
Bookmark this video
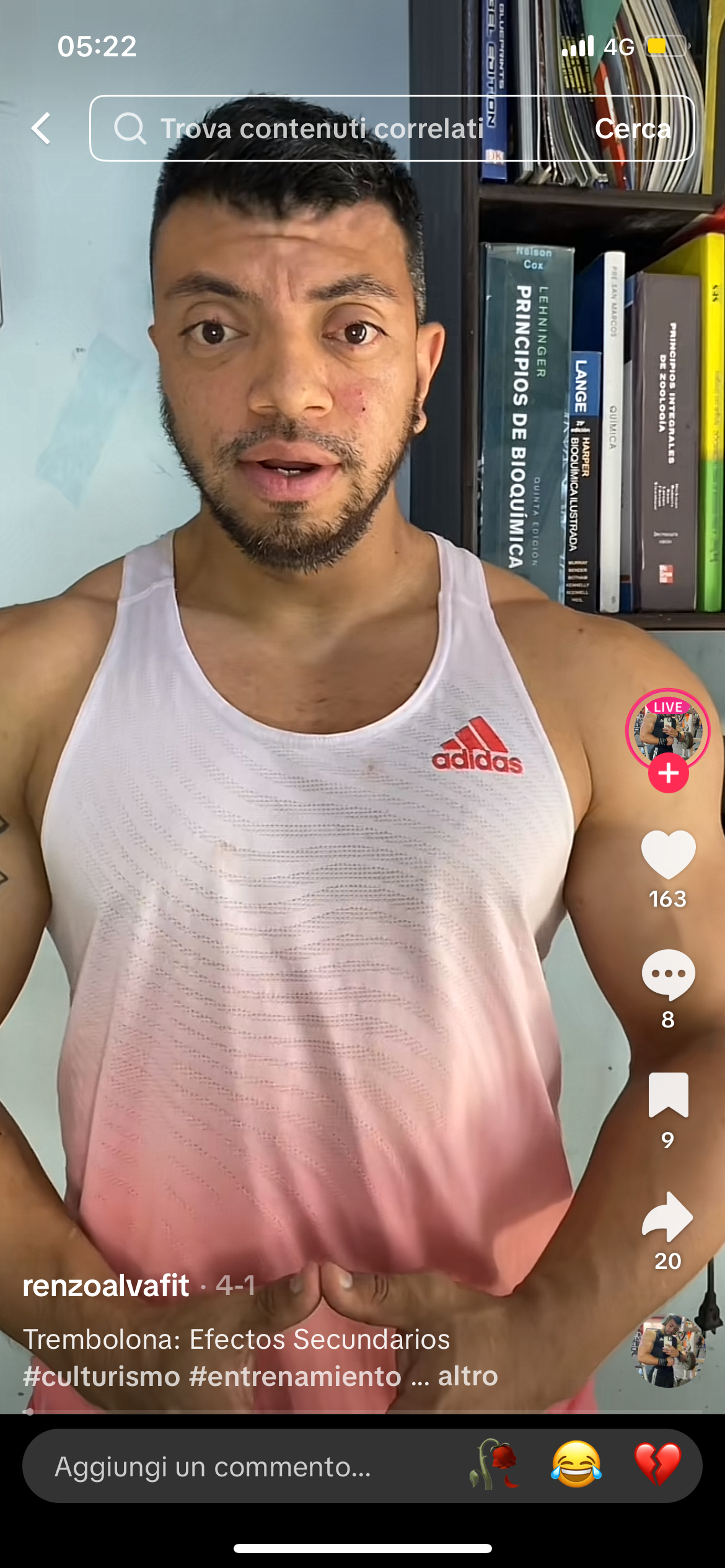click(668, 1095)
